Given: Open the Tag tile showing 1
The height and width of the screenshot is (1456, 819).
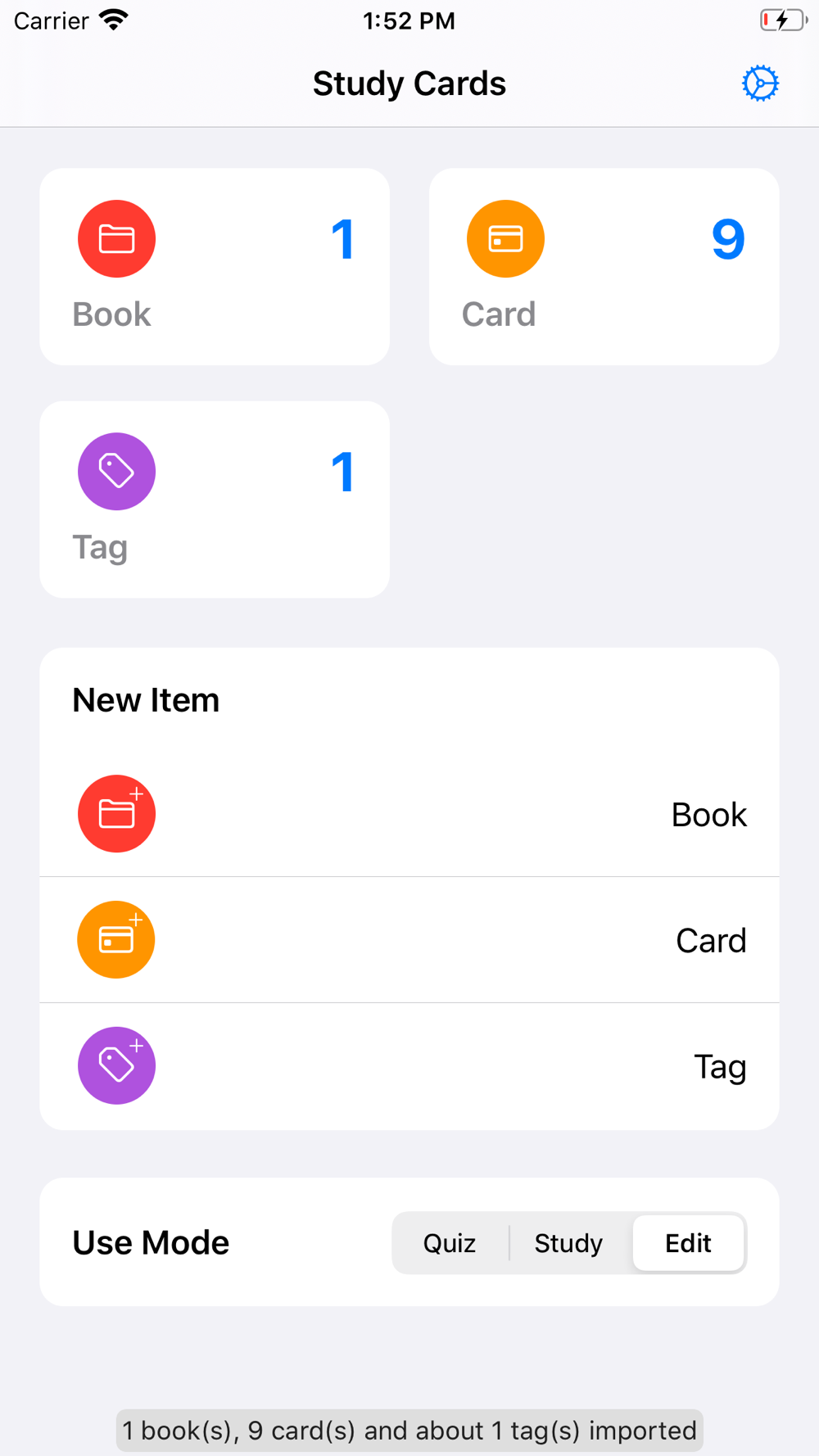Looking at the screenshot, I should (215, 500).
